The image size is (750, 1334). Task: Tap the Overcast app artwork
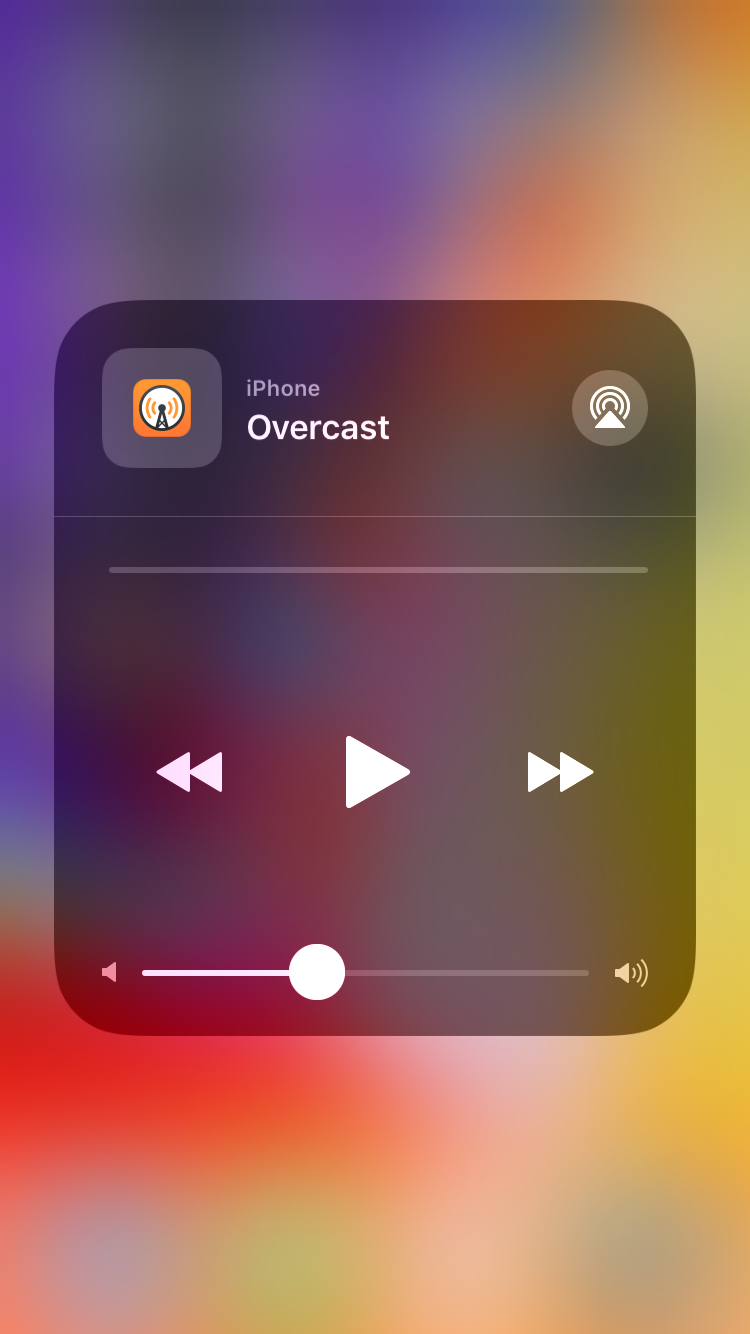(162, 408)
